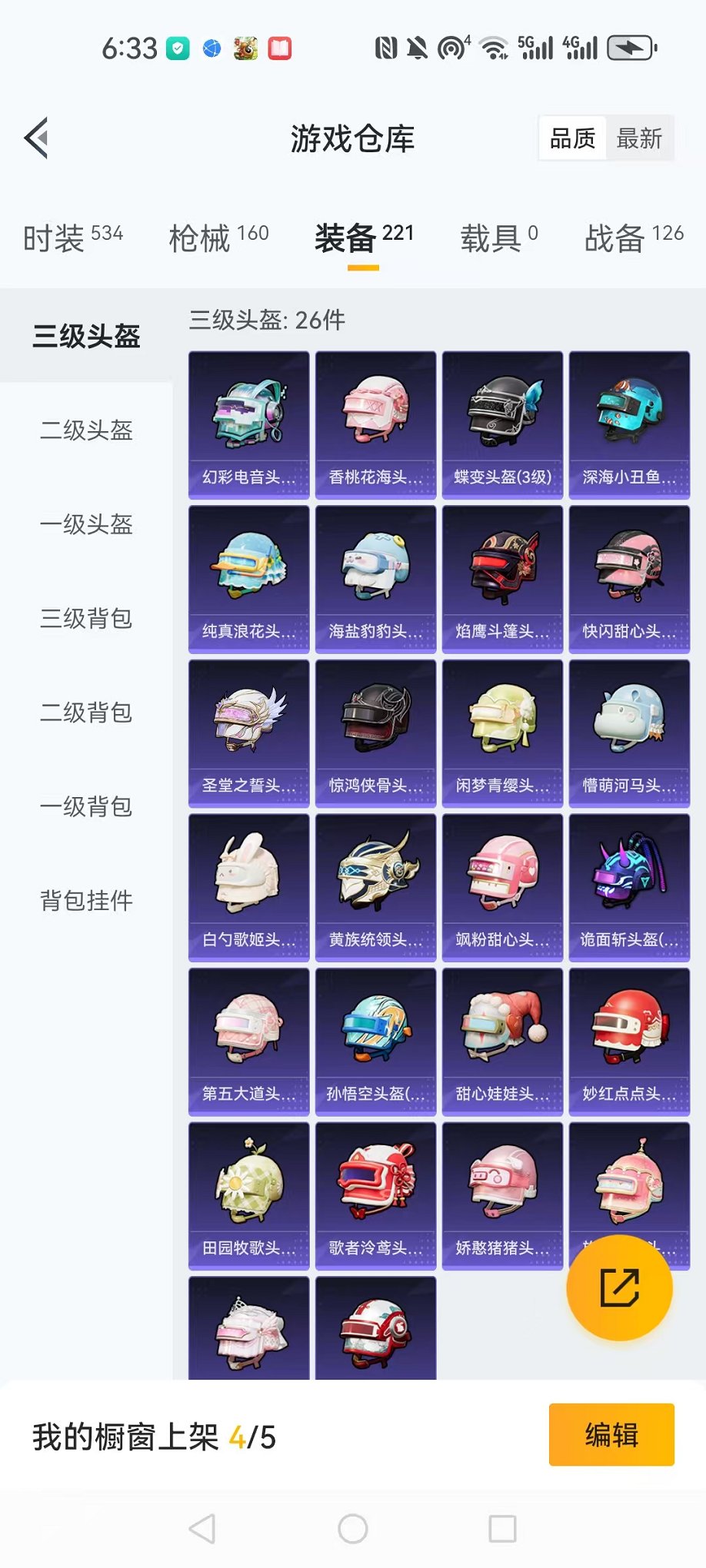The height and width of the screenshot is (1568, 706).
Task: Sort items by 品质
Action: (x=572, y=138)
